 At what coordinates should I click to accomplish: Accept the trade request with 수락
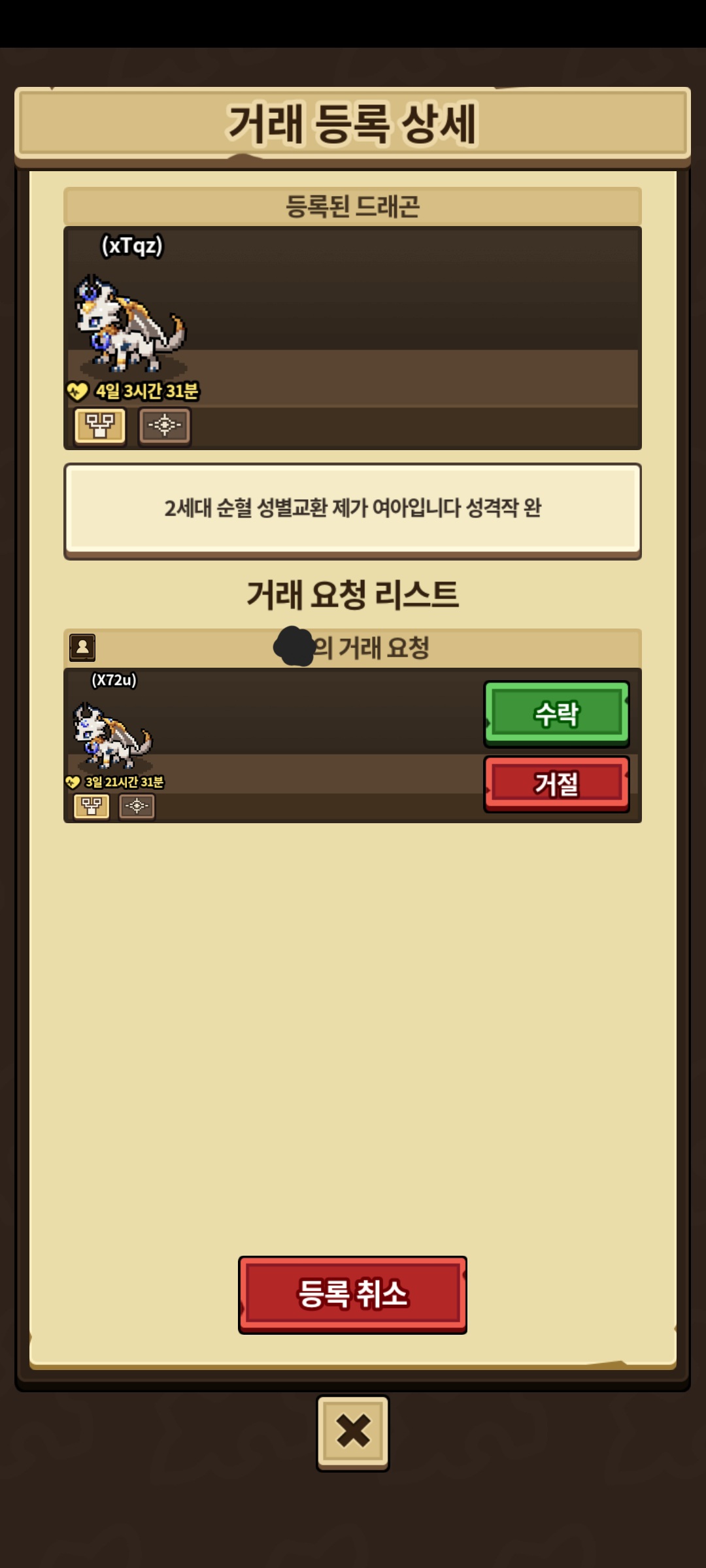coord(556,713)
